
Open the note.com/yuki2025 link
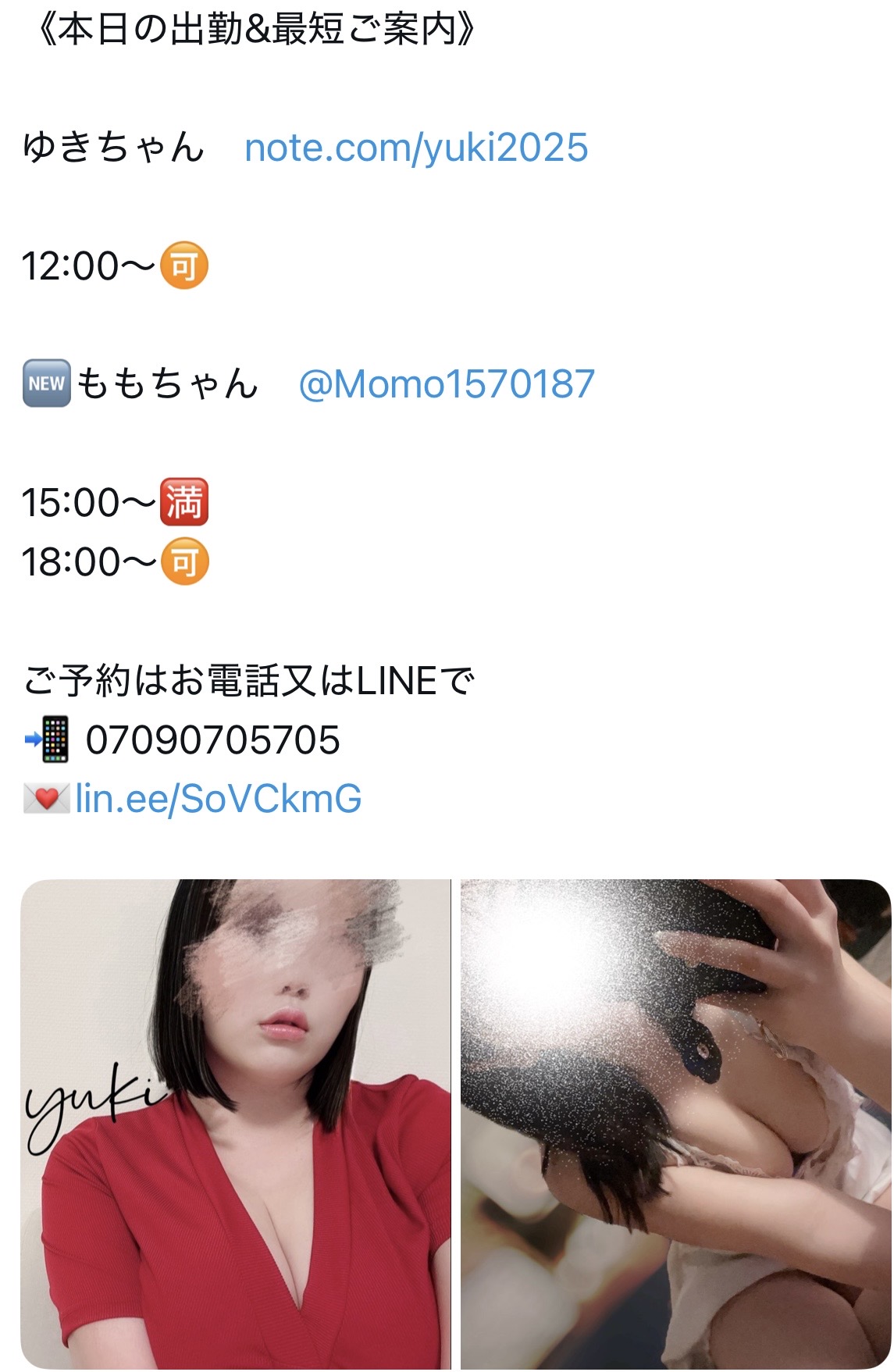point(416,148)
